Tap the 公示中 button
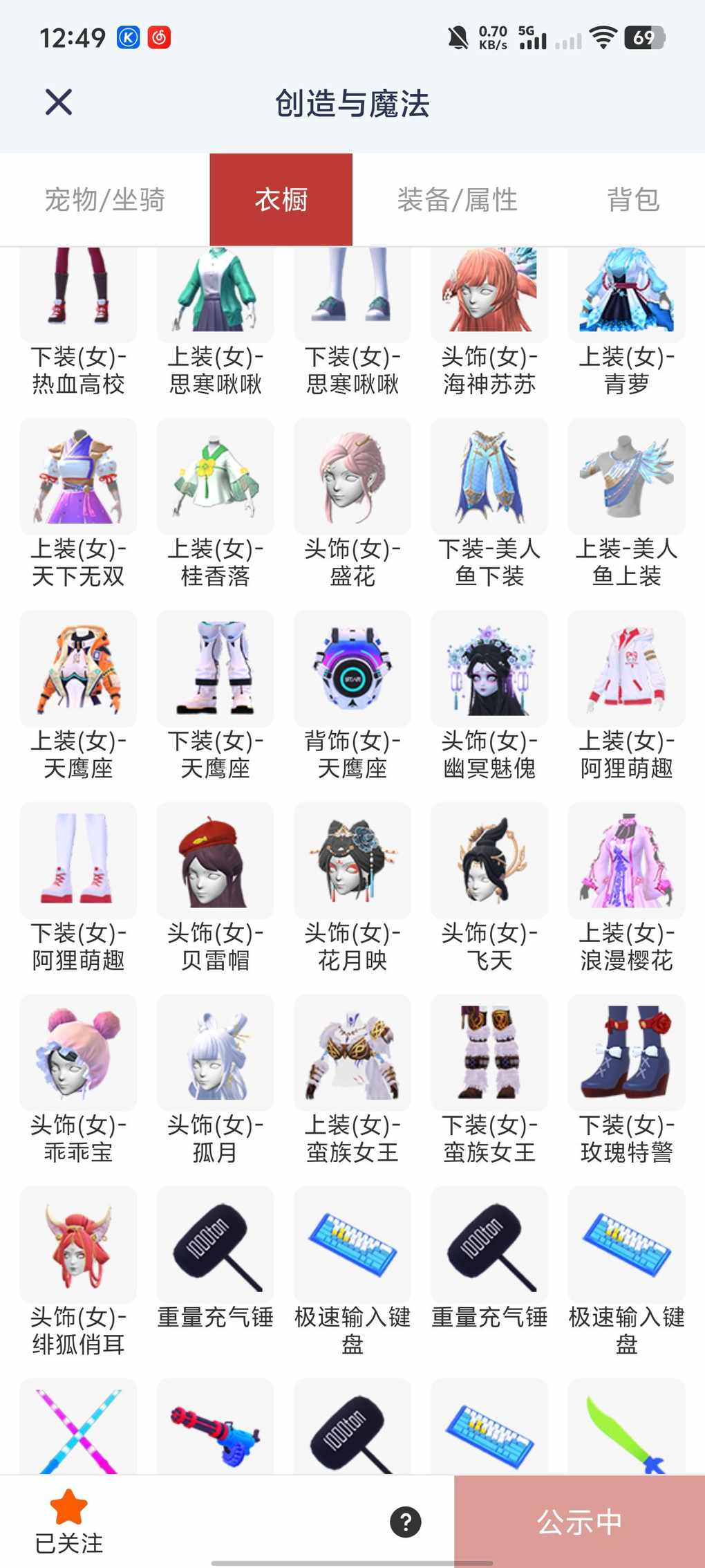 coord(579,1522)
